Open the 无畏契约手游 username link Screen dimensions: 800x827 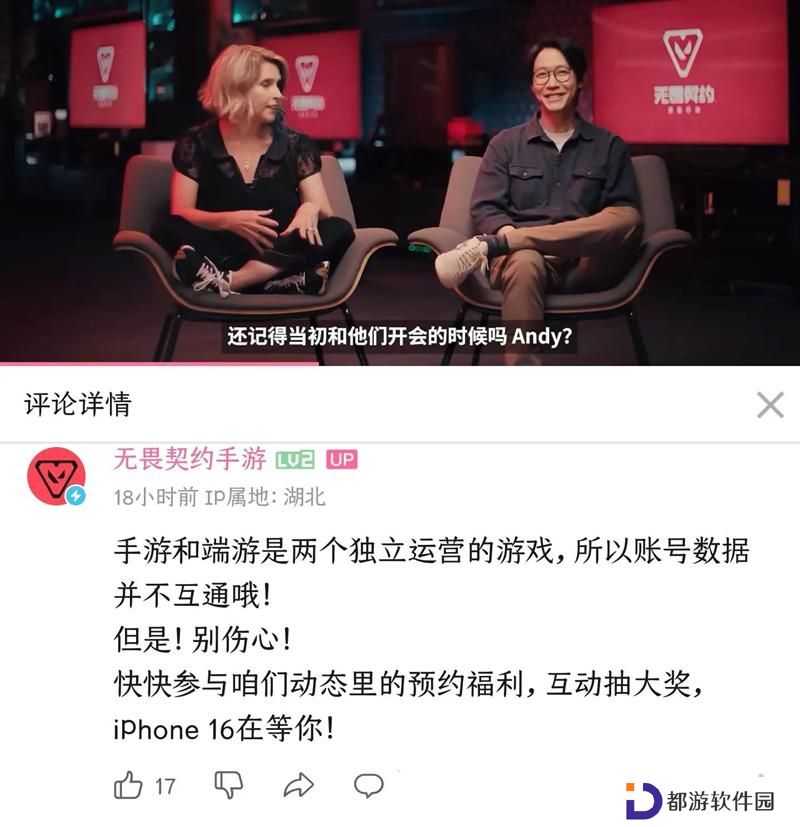pyautogui.click(x=189, y=459)
